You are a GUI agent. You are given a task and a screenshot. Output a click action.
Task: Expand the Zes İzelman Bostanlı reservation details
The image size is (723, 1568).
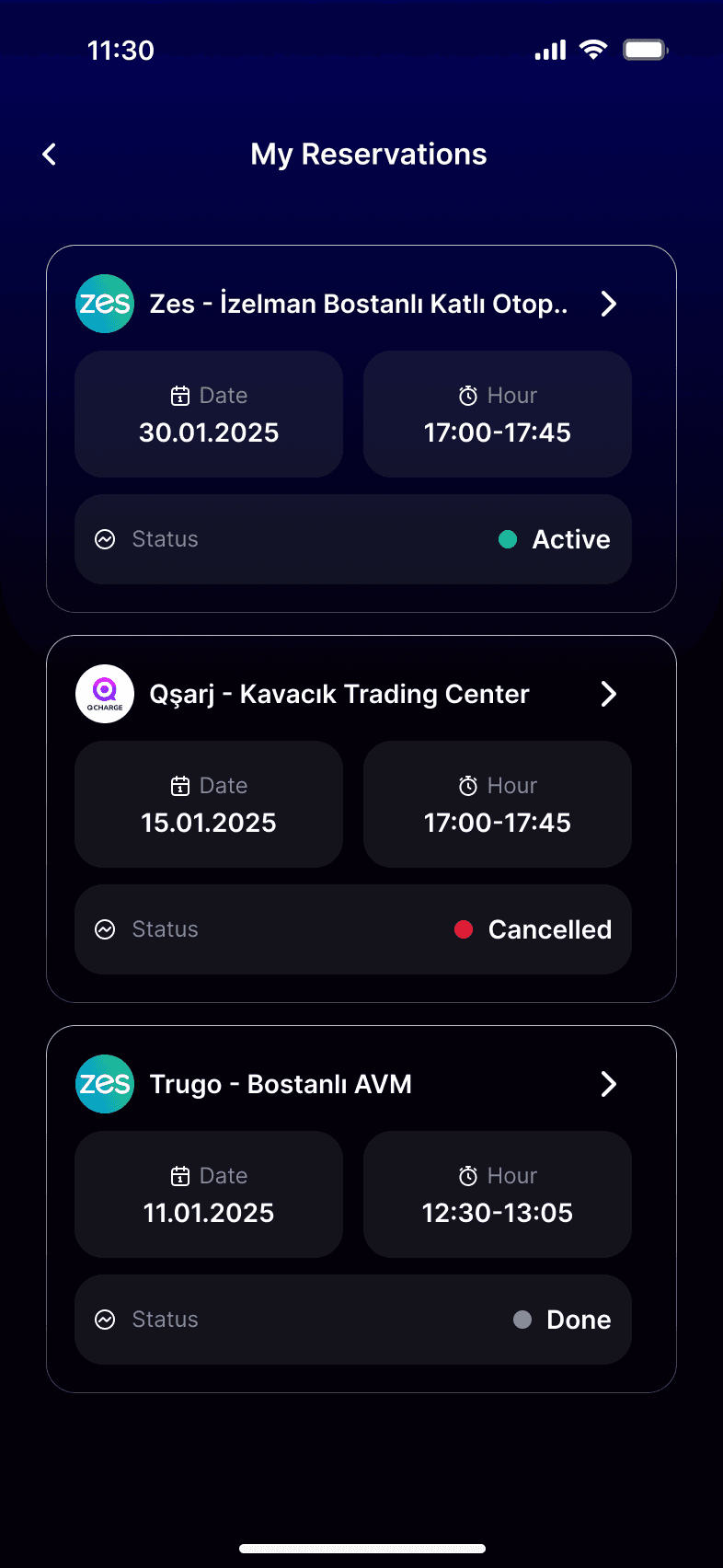click(608, 304)
